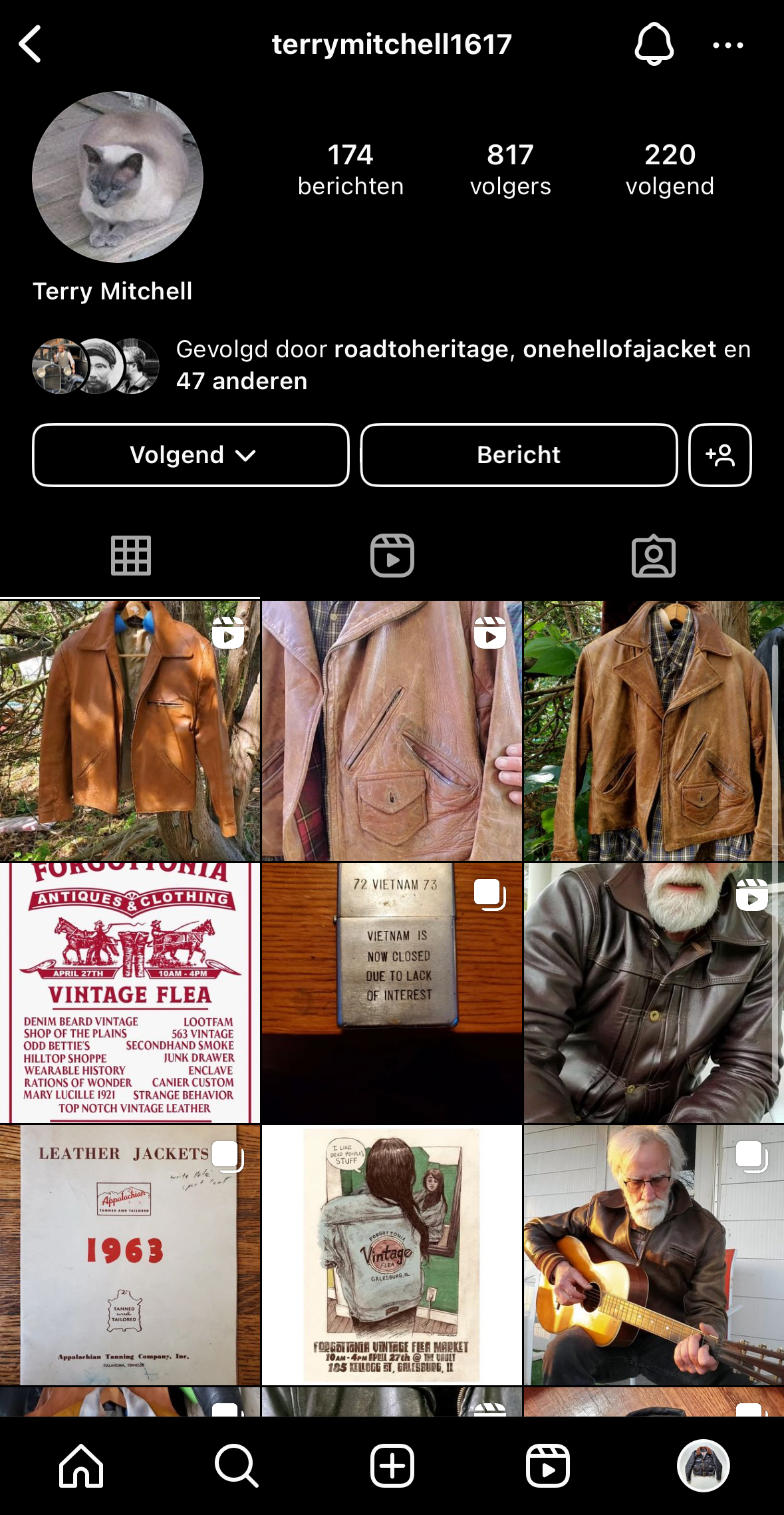Screen dimensions: 784x1515
Task: View the 817 volgers list
Action: 510,170
